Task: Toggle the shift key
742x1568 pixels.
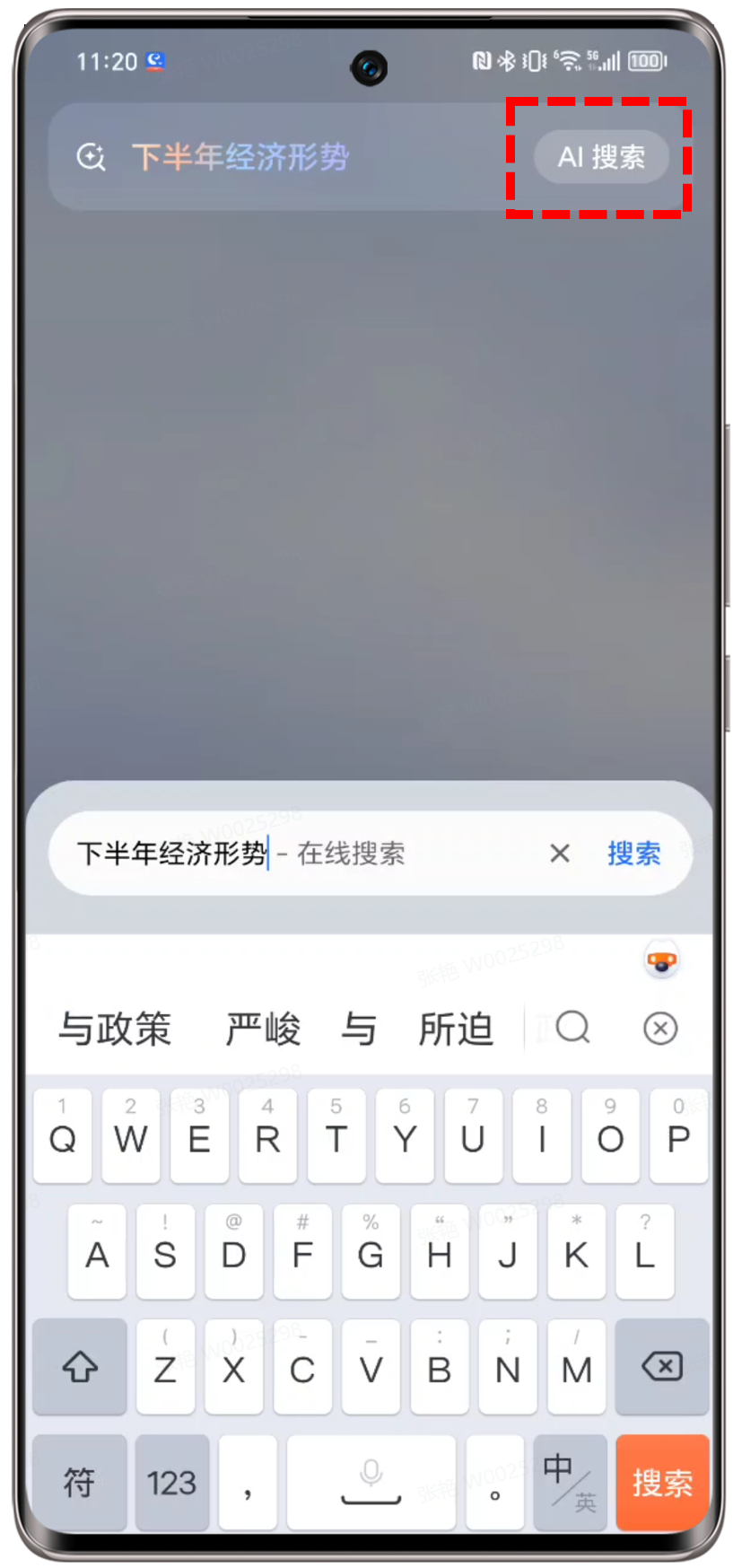Action: [80, 1367]
